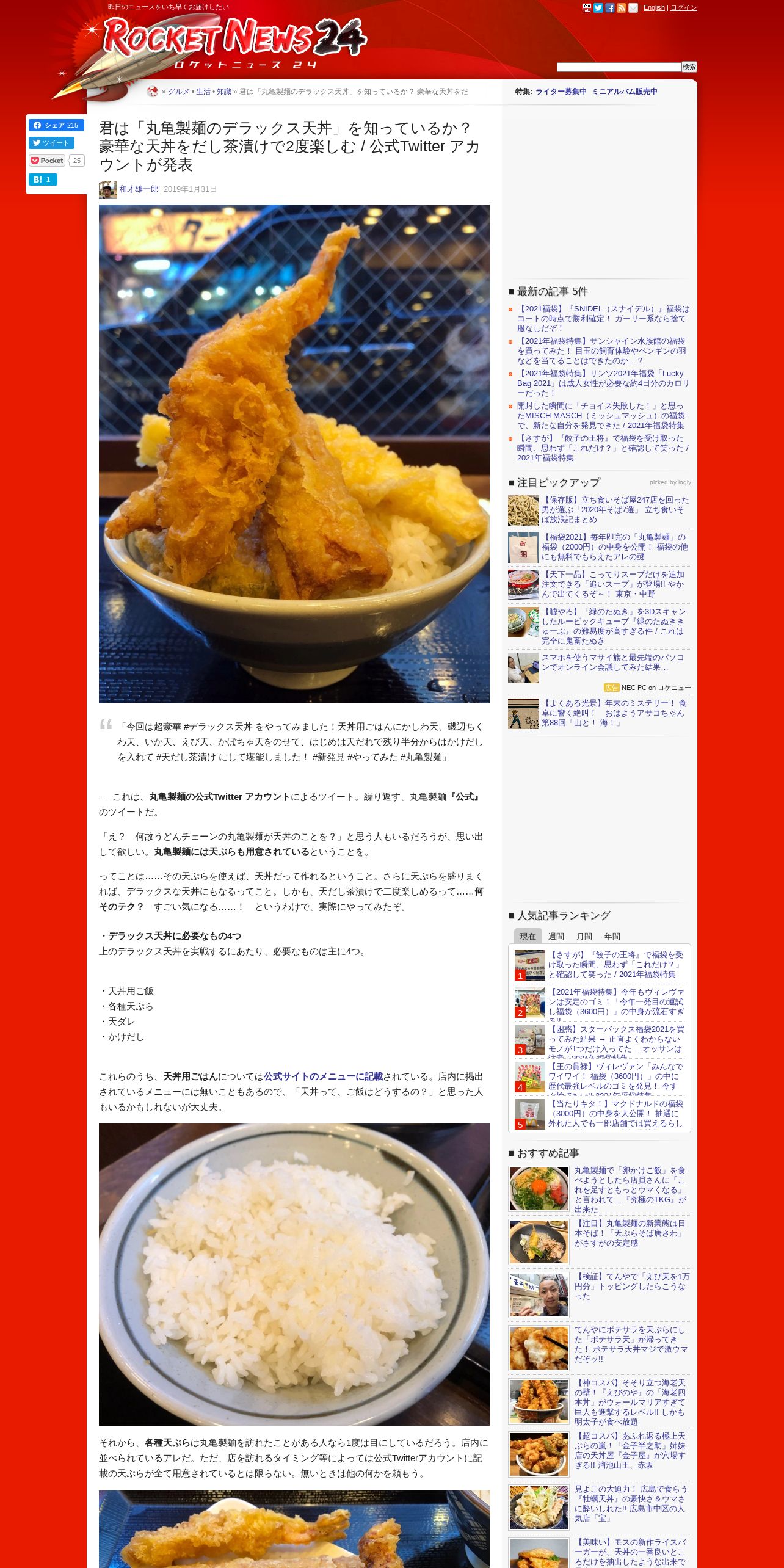Open the English site link

click(x=654, y=8)
